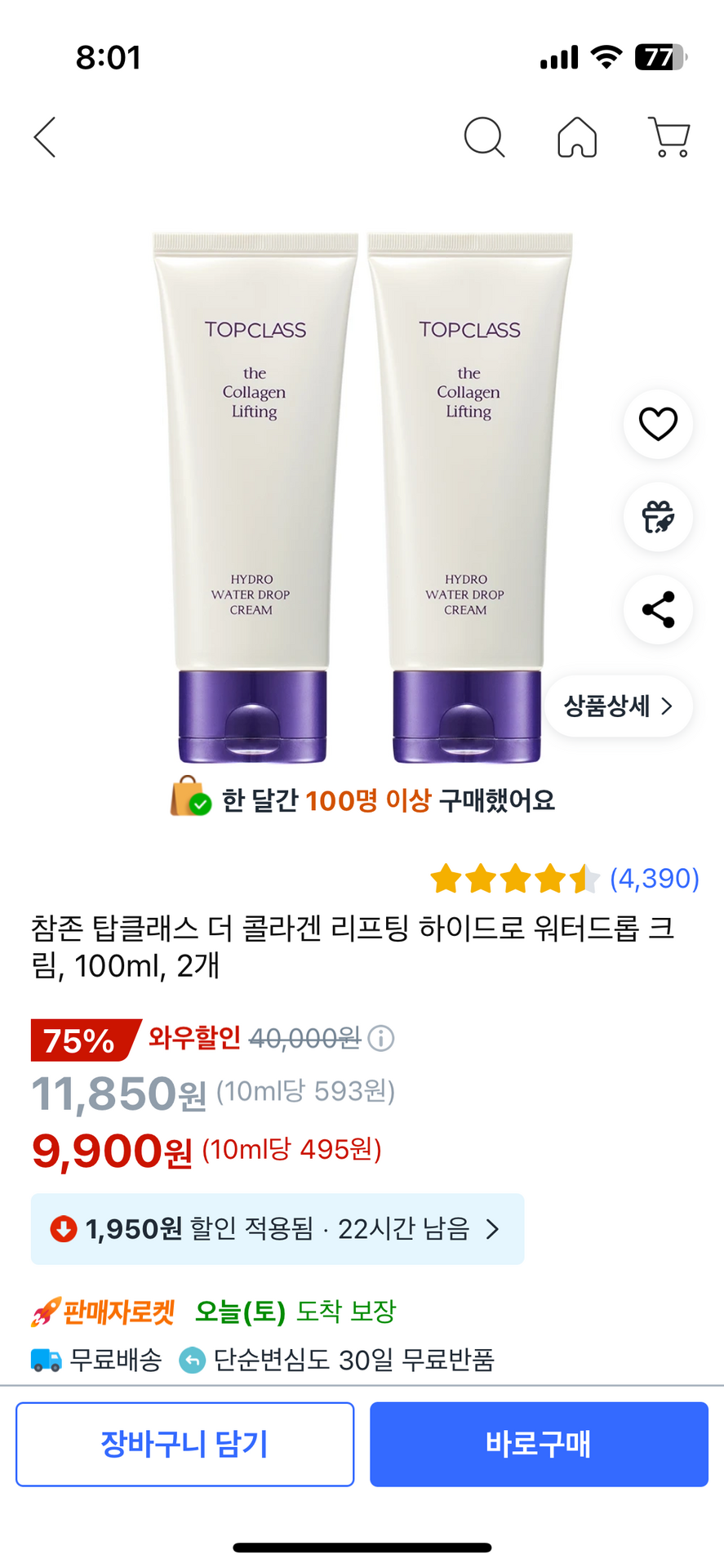Tap 장바구니 담기 to add to cart
The width and height of the screenshot is (724, 1568).
coord(184,1444)
